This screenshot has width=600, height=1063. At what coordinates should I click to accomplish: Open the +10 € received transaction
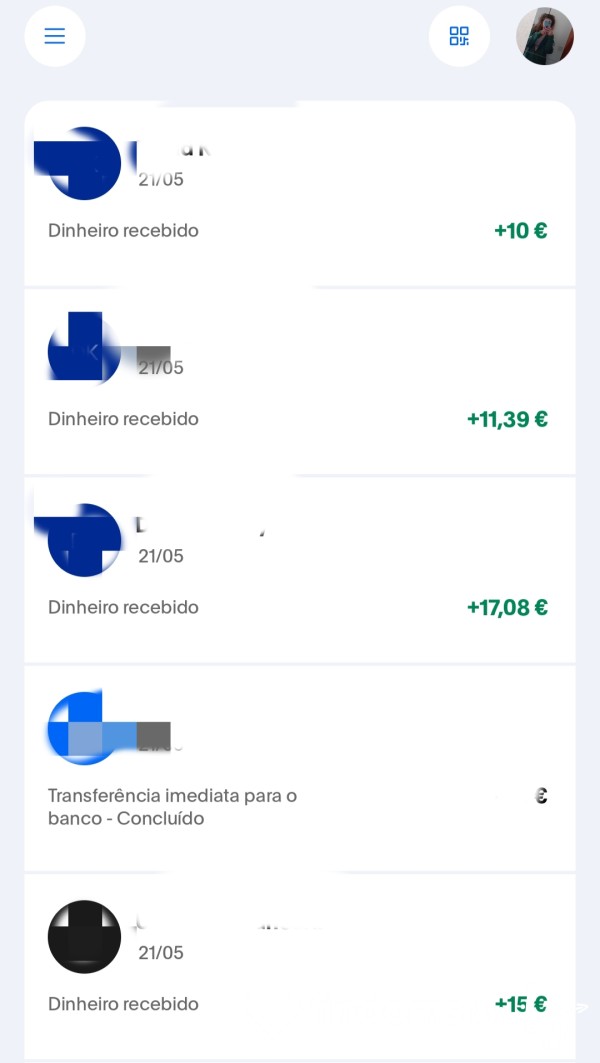(x=300, y=193)
